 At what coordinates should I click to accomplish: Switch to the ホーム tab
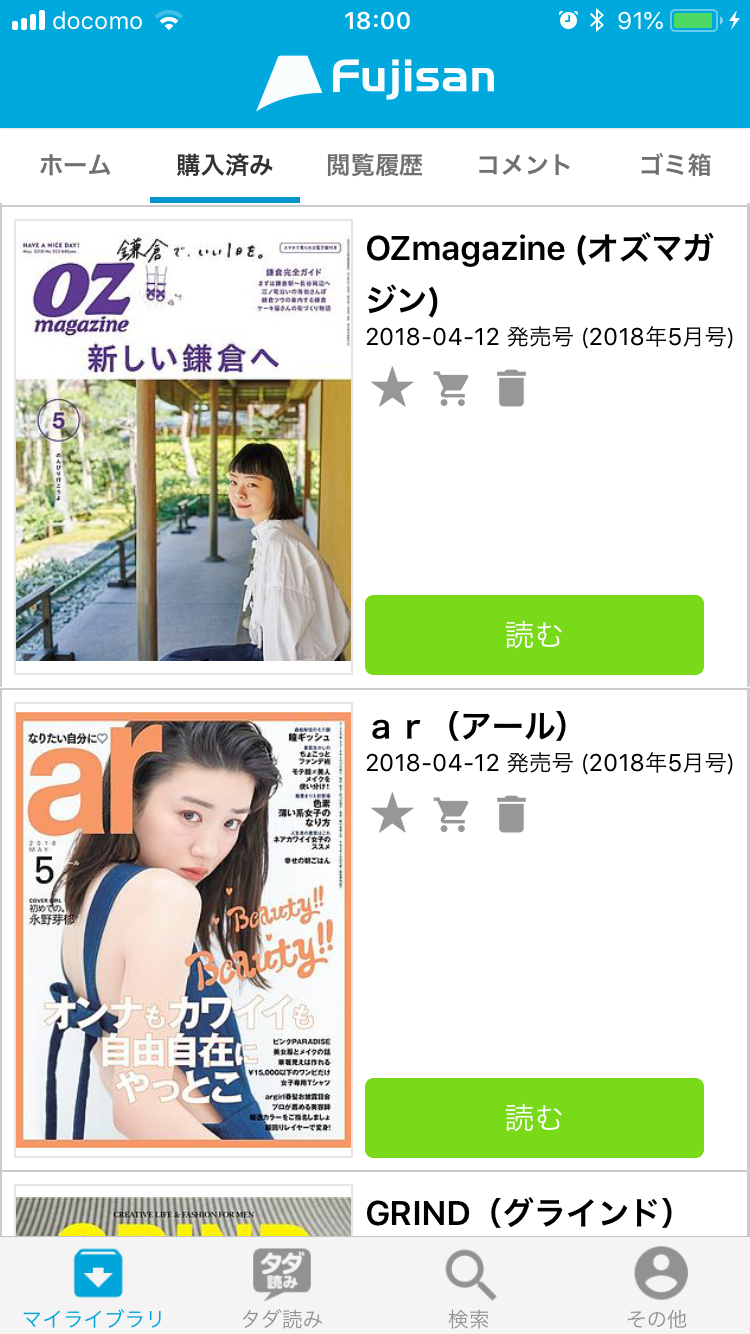pos(75,165)
